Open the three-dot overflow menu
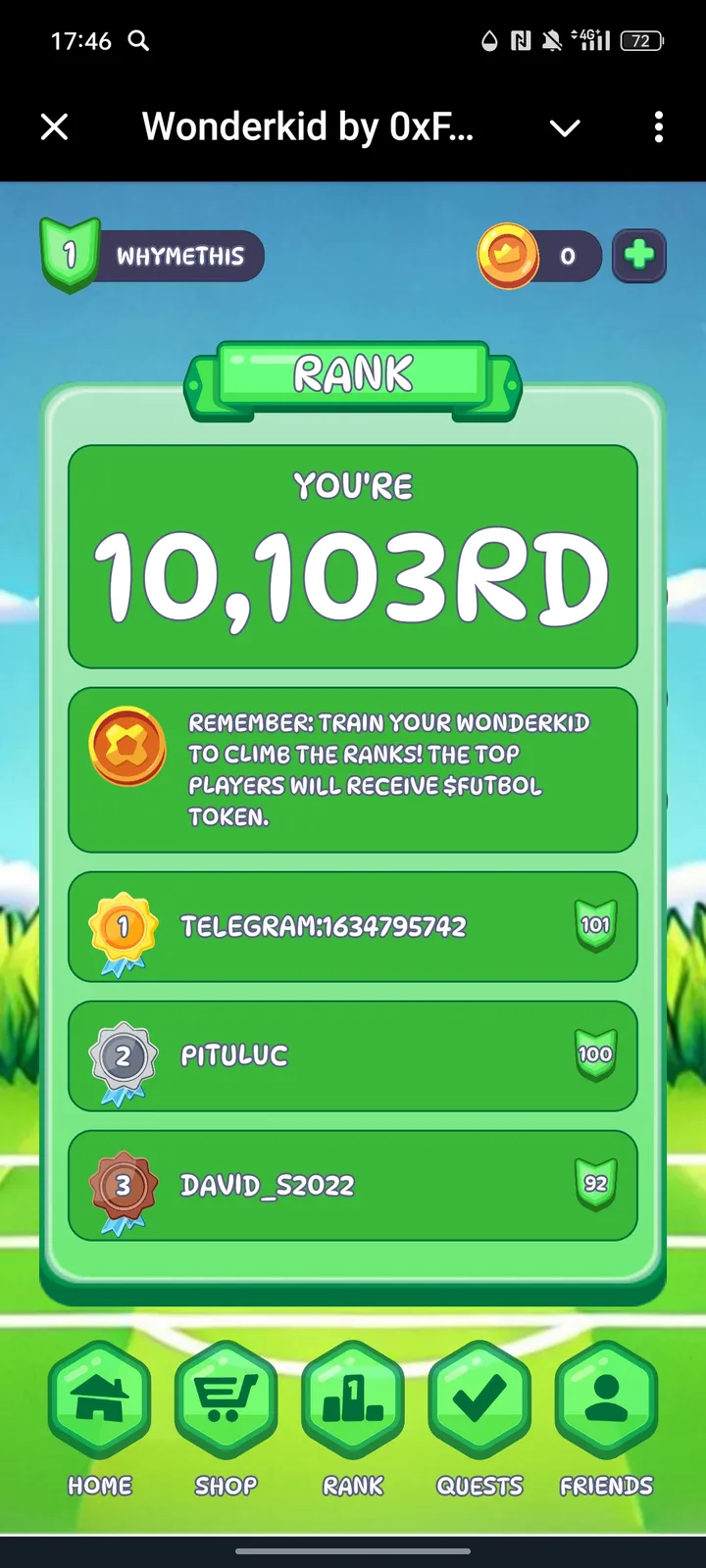 pyautogui.click(x=658, y=126)
